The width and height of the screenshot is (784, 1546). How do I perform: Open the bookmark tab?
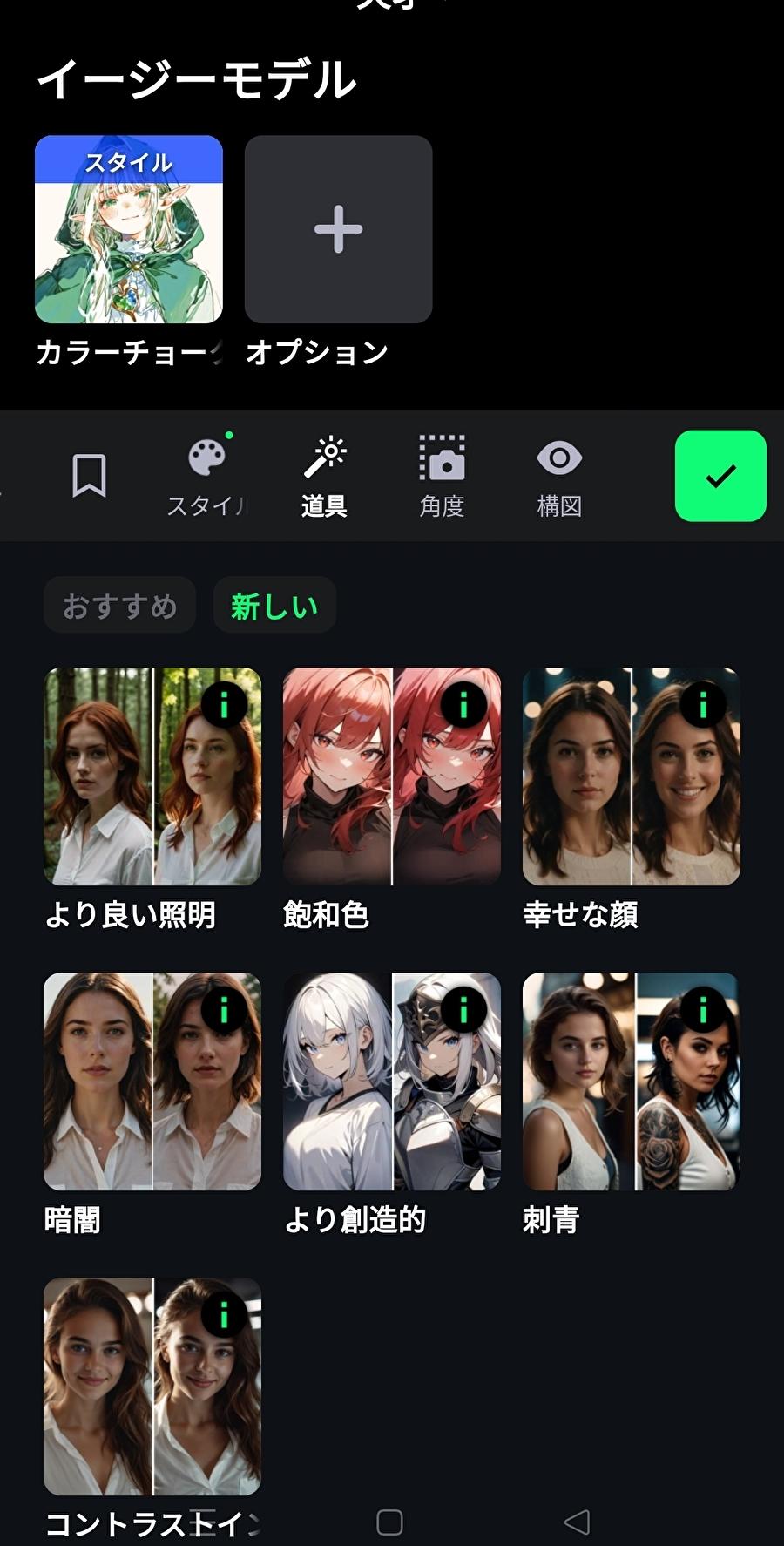click(x=89, y=476)
